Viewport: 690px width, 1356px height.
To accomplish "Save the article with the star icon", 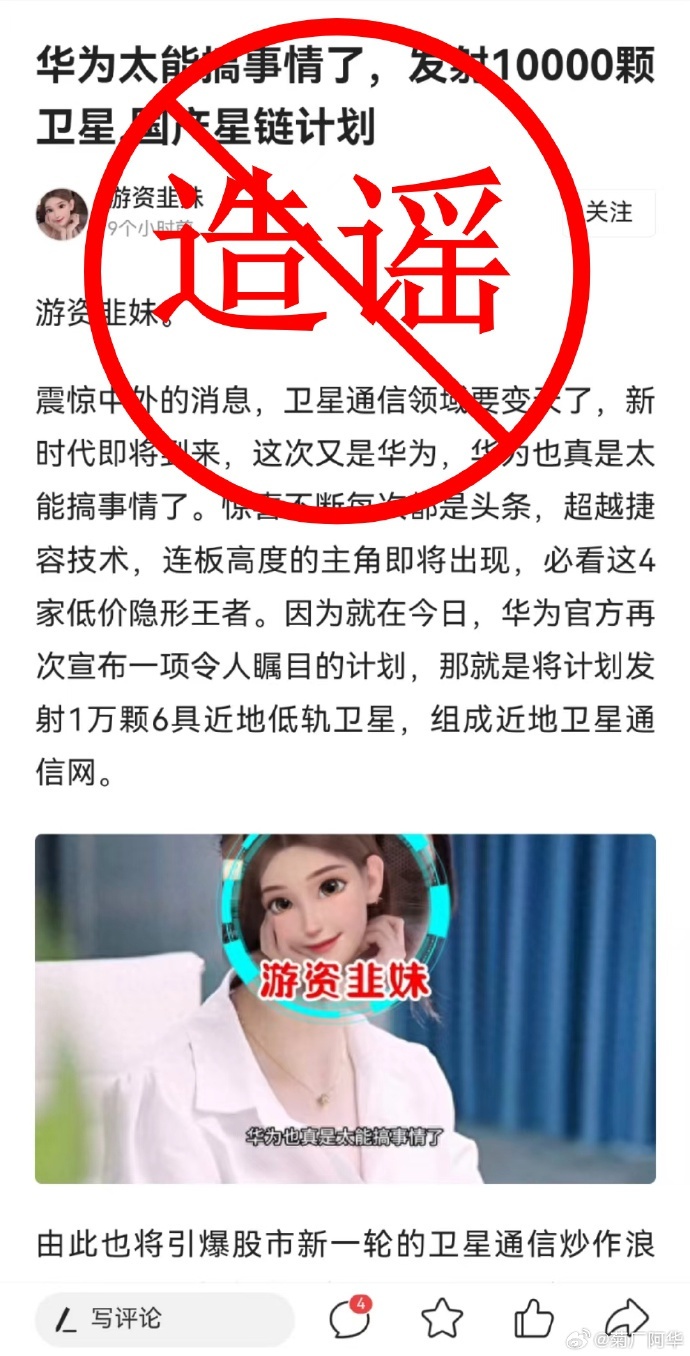I will point(442,1318).
